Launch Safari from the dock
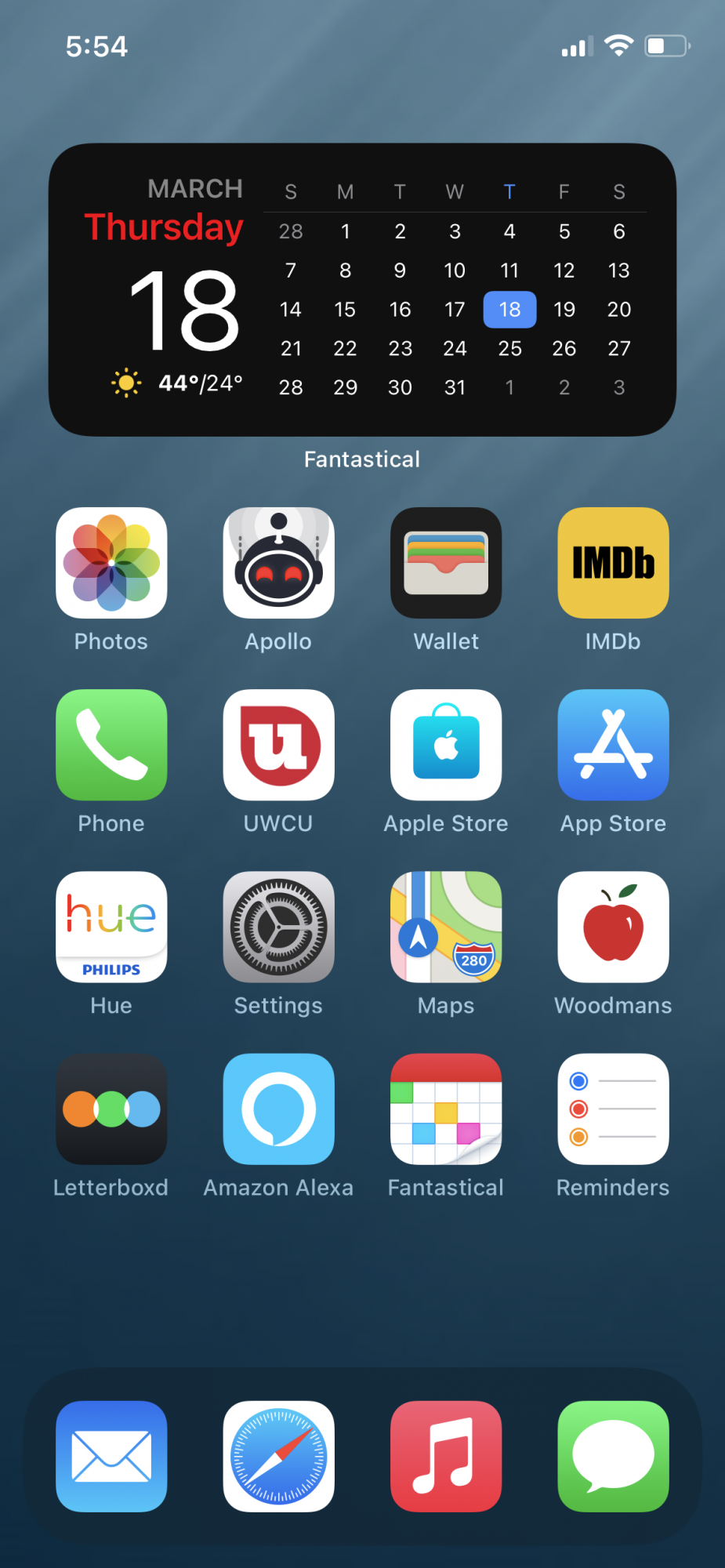The width and height of the screenshot is (725, 1568). tap(278, 1456)
